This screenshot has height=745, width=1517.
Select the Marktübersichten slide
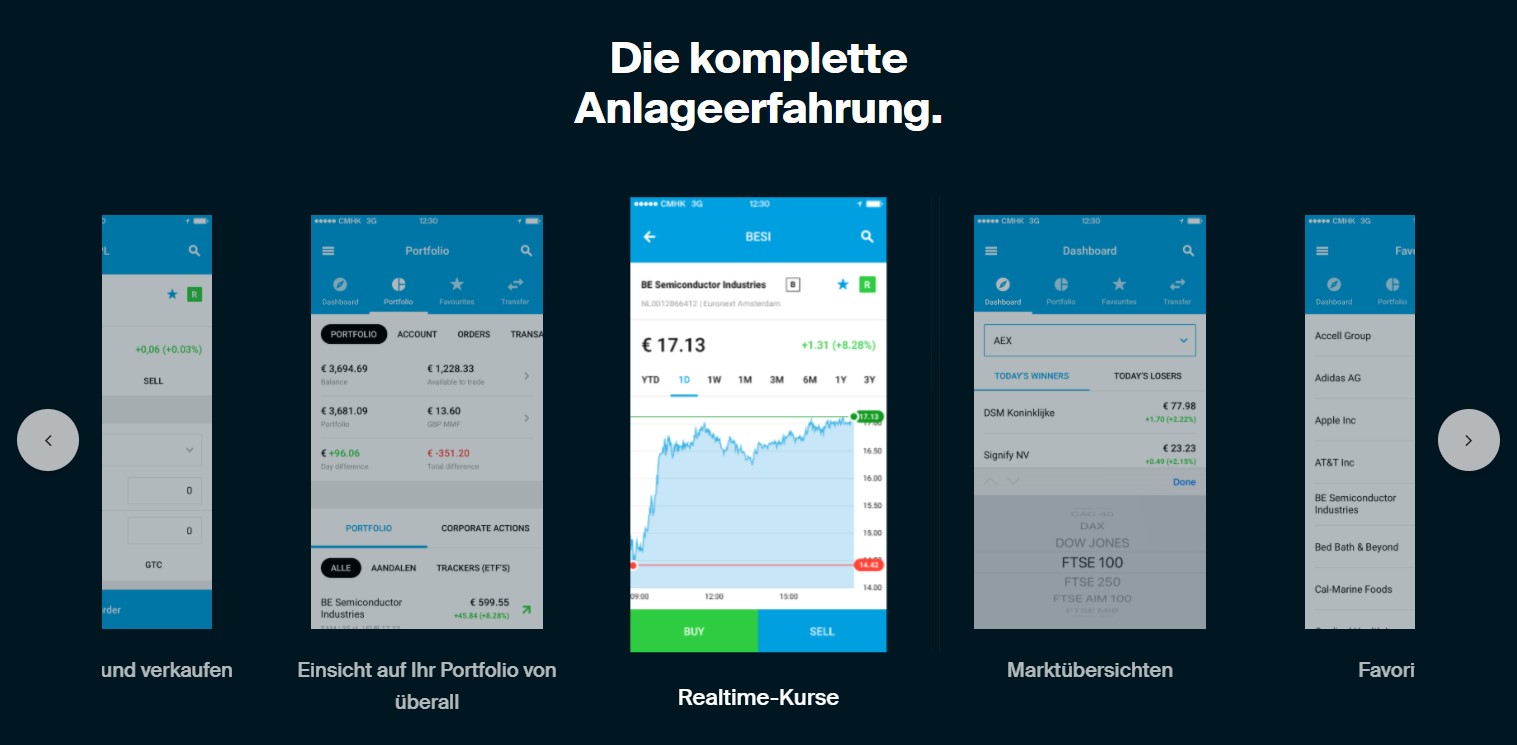point(1089,422)
